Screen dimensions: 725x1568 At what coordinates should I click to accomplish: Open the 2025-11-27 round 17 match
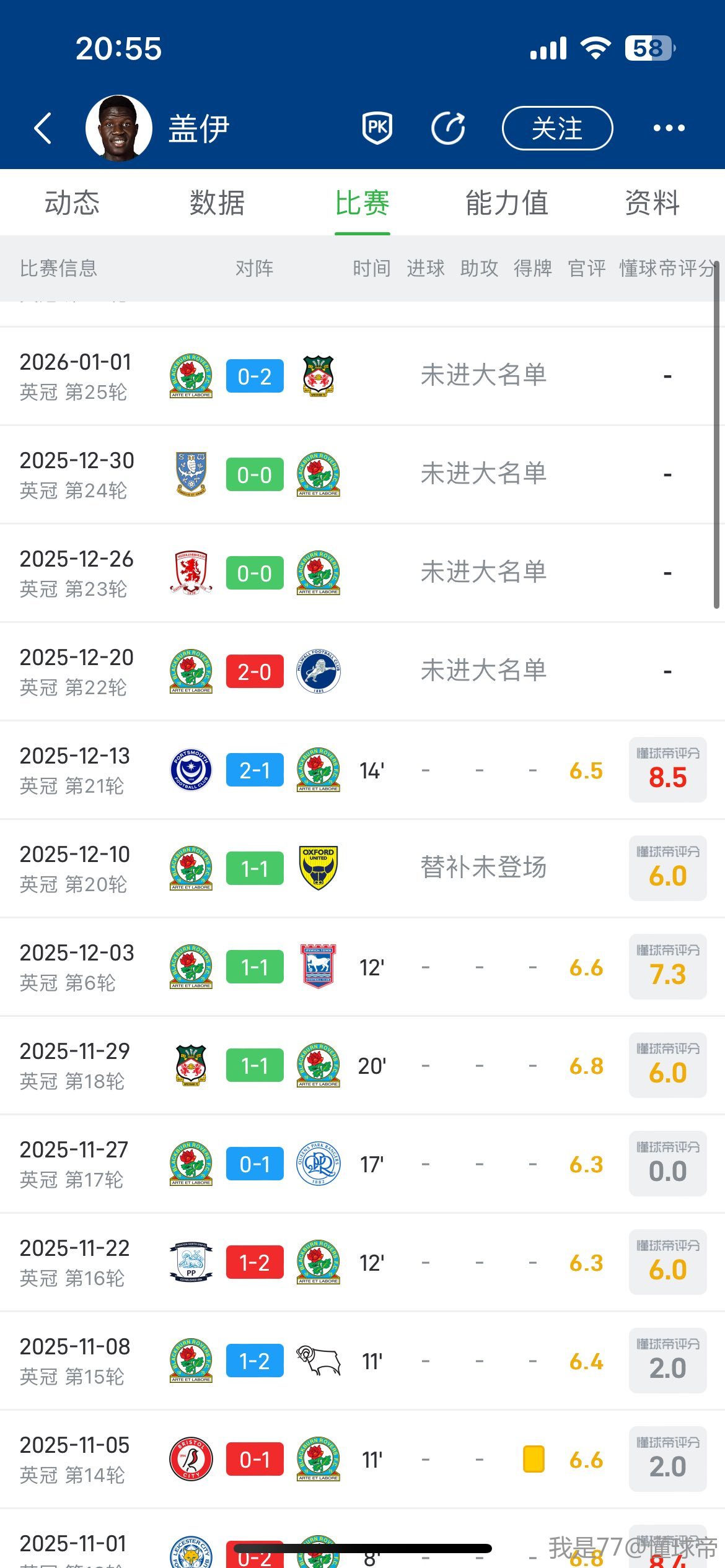coord(254,1164)
